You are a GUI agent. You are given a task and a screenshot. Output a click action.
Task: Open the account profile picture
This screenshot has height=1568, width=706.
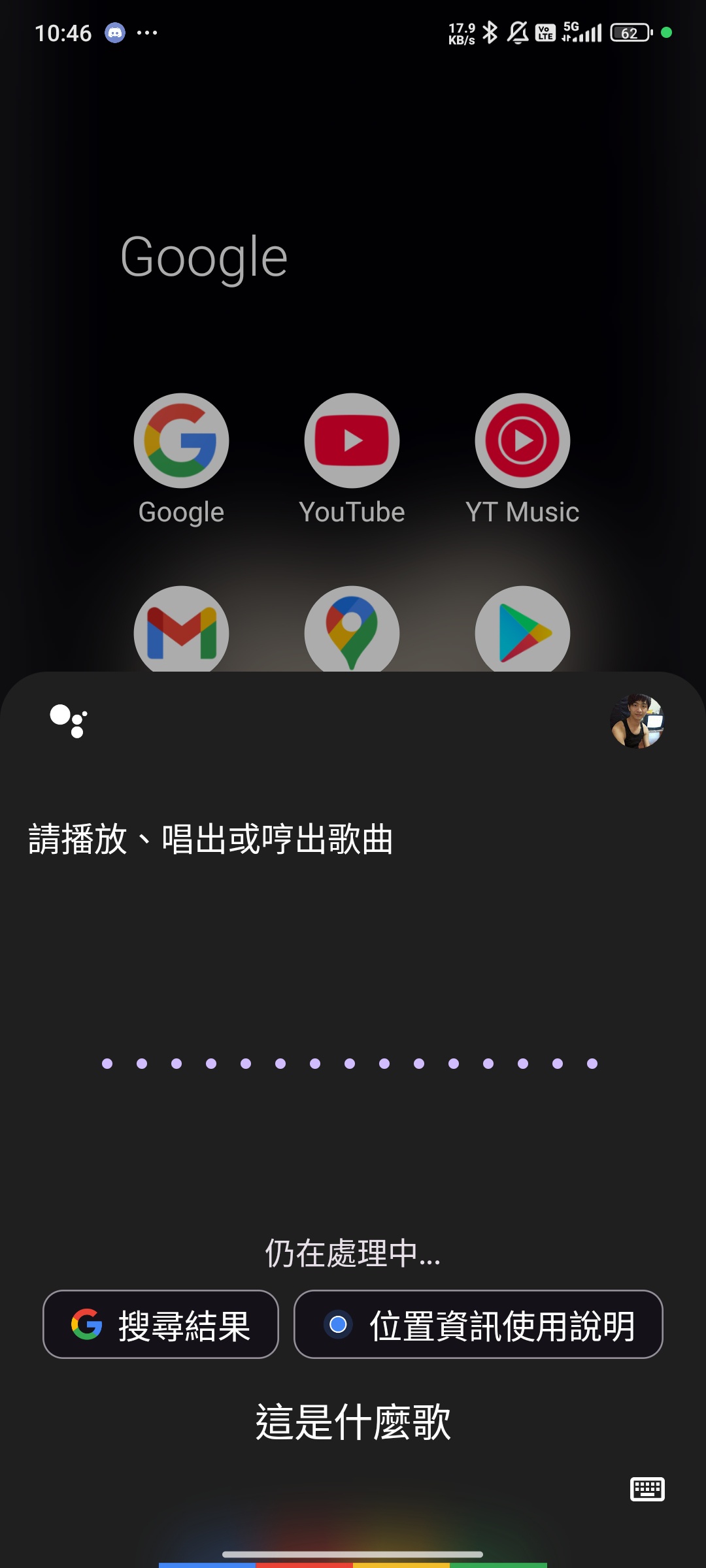coord(637,721)
